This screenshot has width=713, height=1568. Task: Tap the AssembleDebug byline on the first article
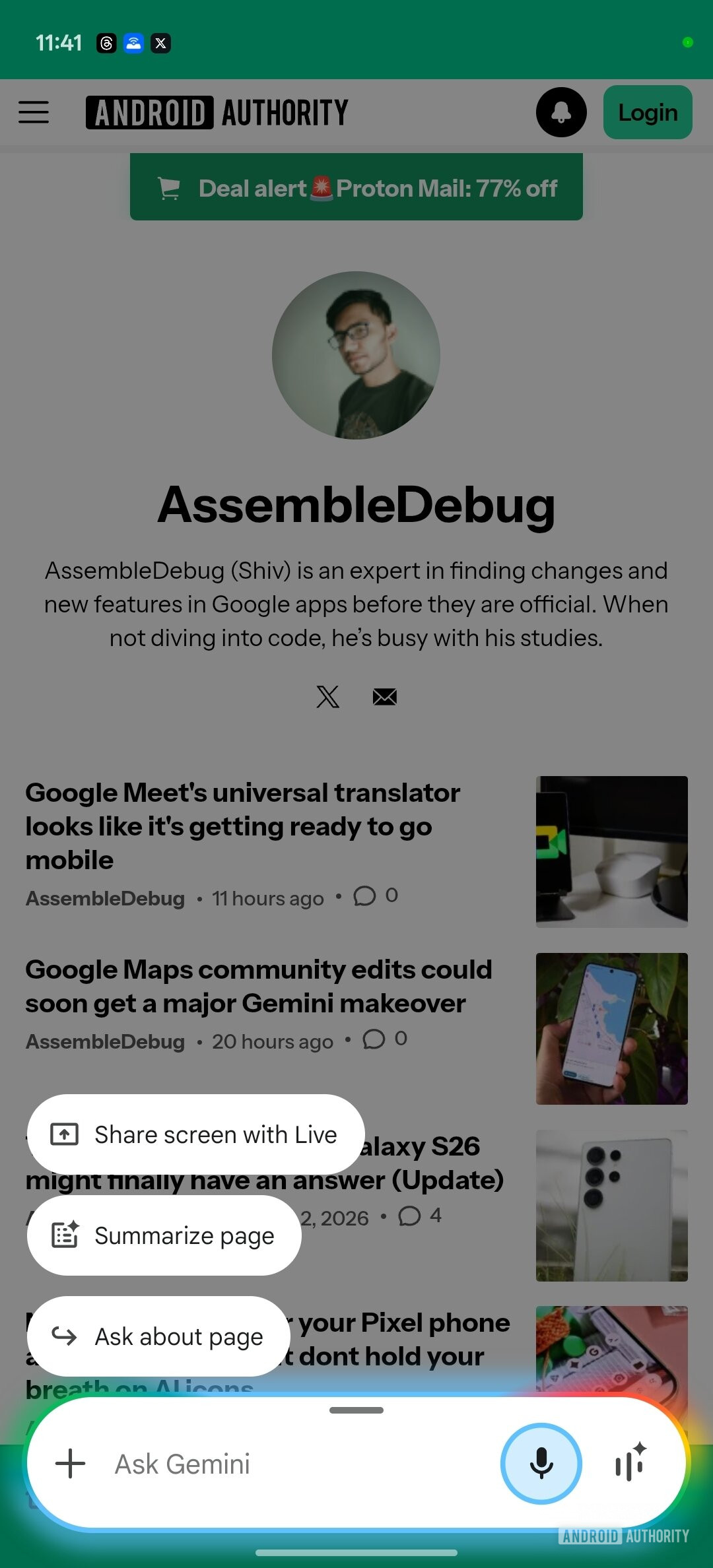(x=104, y=898)
